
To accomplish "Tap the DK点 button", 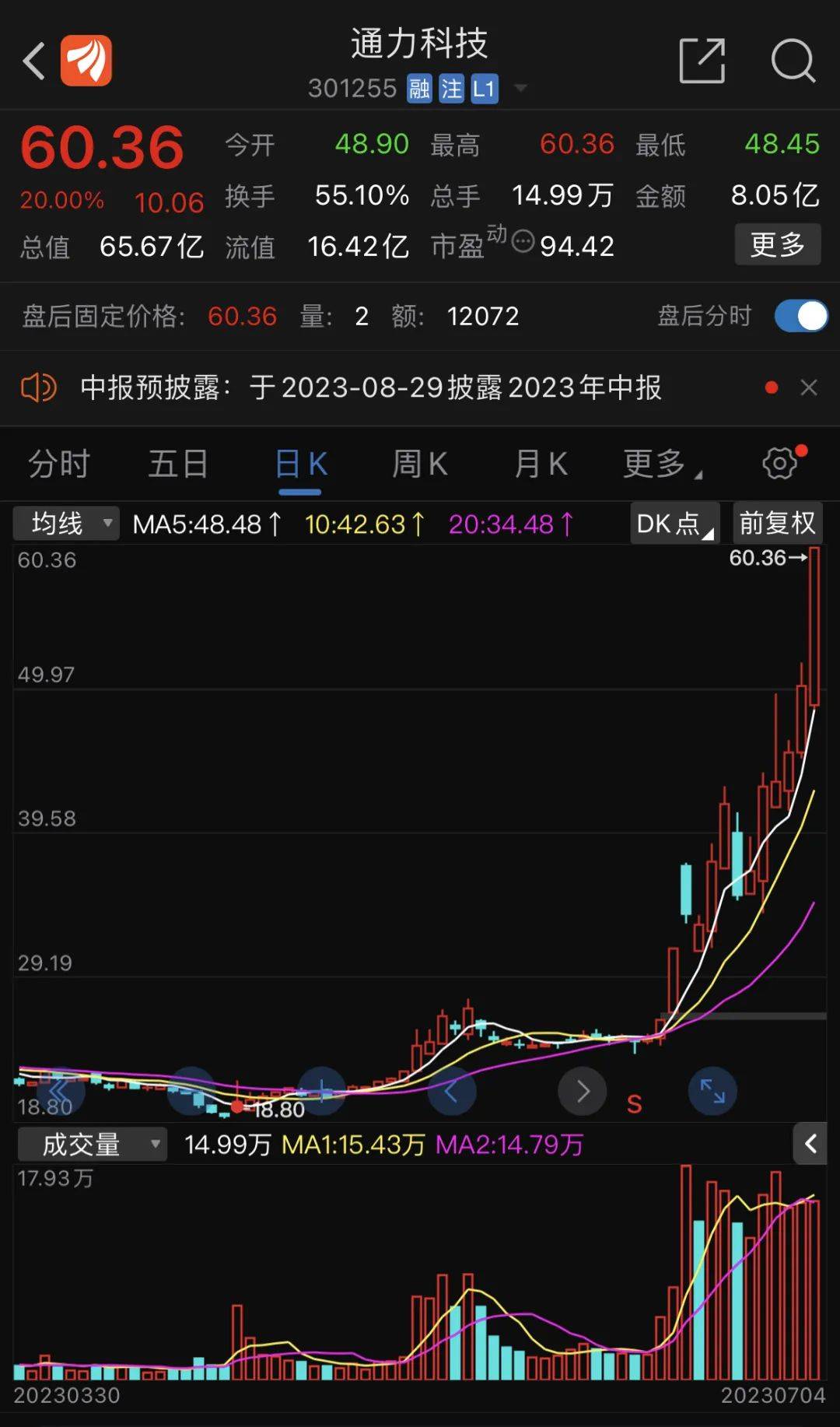I will pos(674,524).
